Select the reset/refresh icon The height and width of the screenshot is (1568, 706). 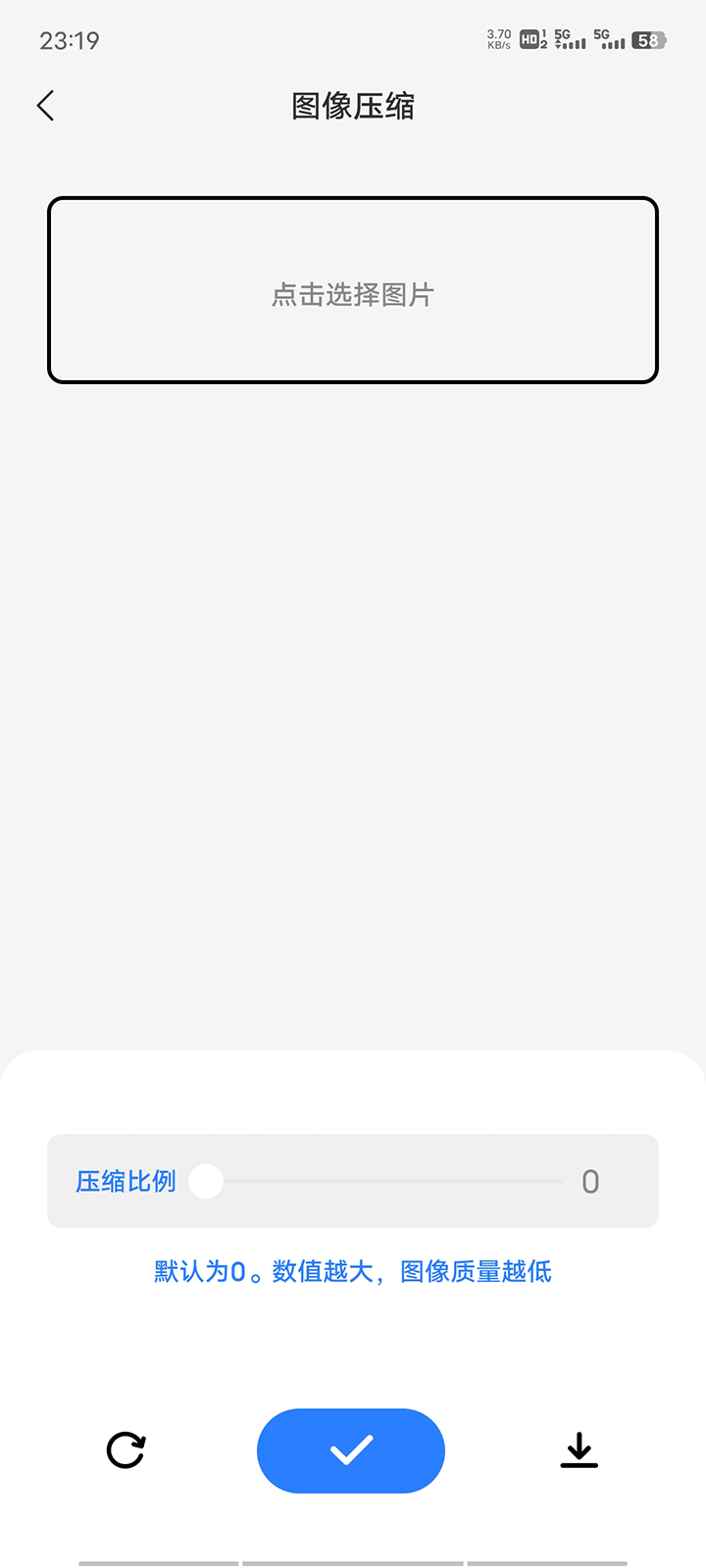click(x=125, y=1450)
